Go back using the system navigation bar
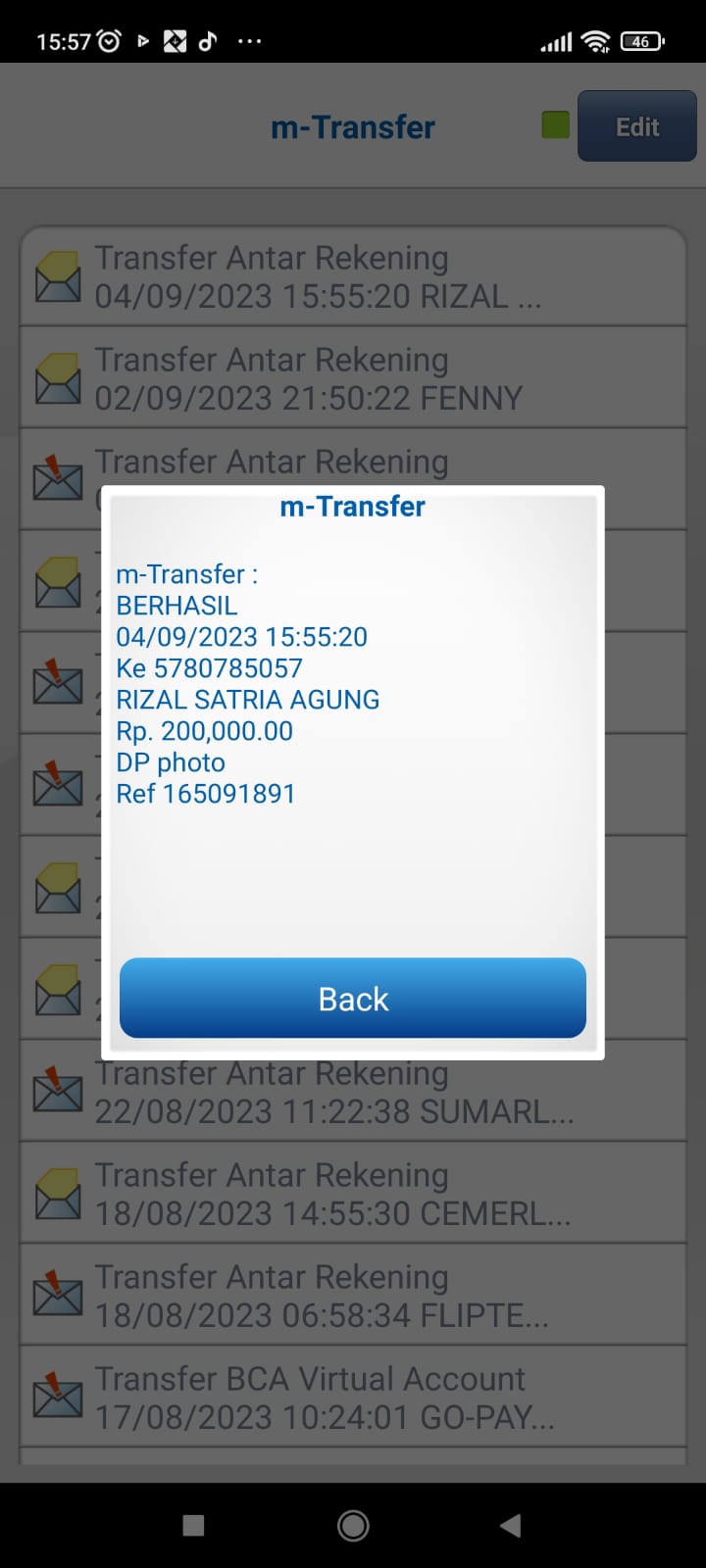The image size is (706, 1568). (x=510, y=1525)
